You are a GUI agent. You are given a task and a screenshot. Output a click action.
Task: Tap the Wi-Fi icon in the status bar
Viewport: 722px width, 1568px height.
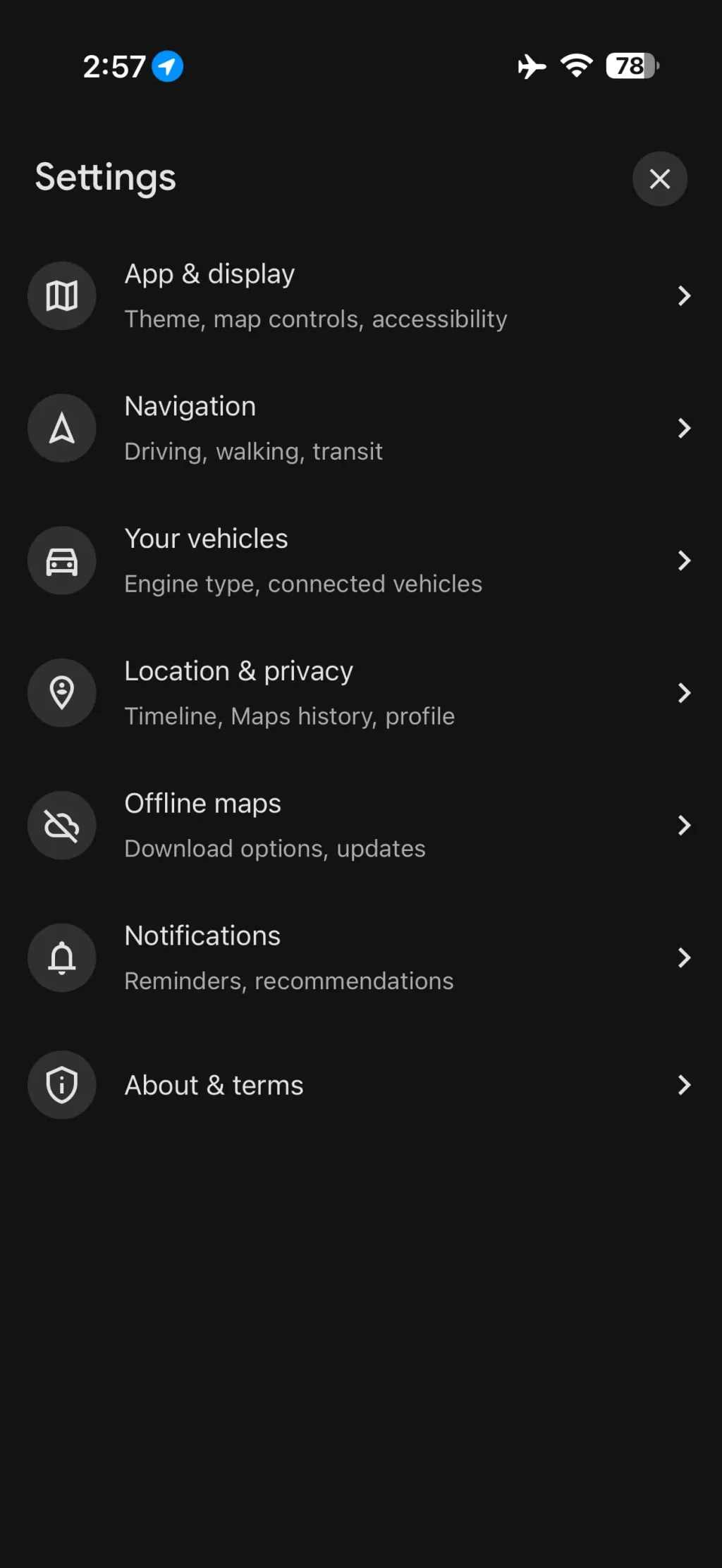click(x=575, y=66)
